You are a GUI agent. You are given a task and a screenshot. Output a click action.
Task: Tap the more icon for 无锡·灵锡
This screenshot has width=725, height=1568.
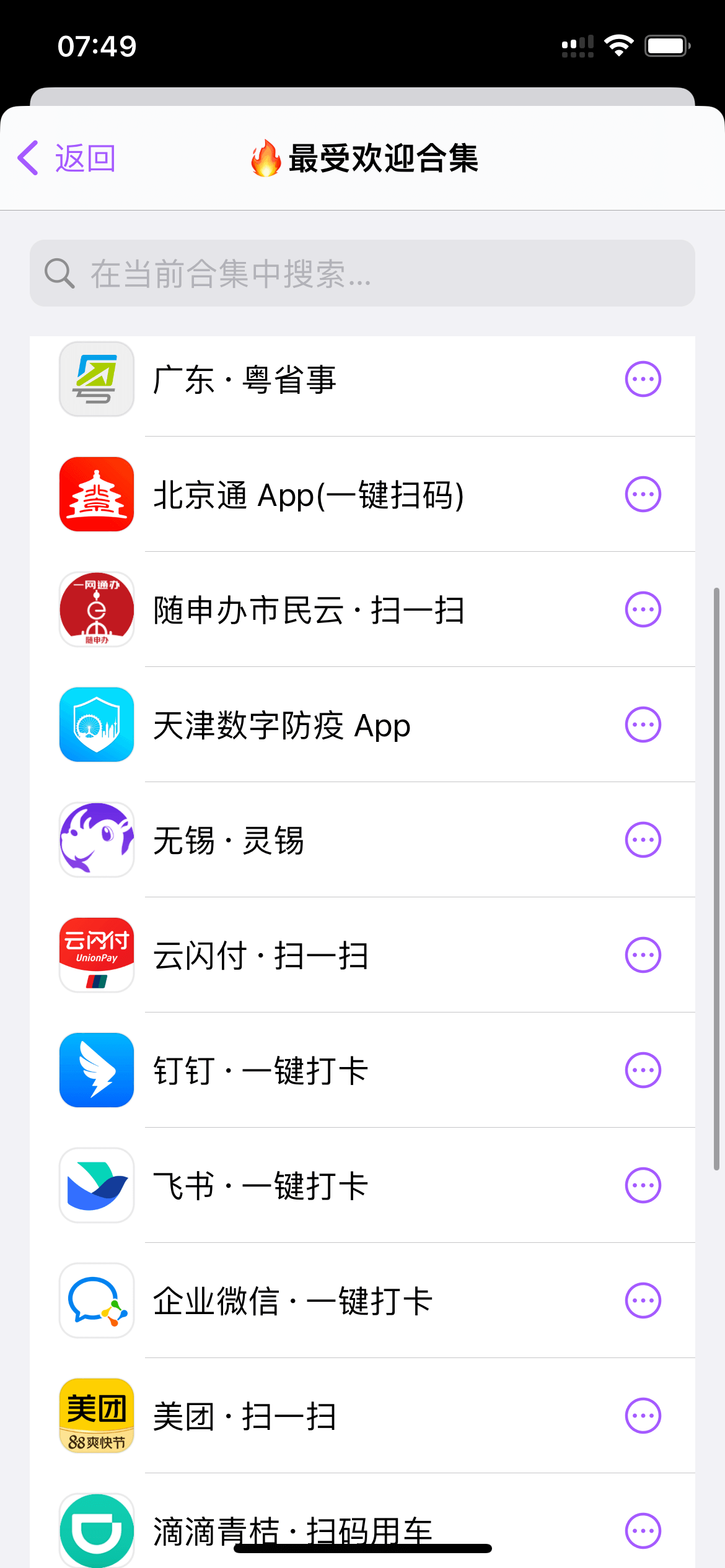coord(643,840)
